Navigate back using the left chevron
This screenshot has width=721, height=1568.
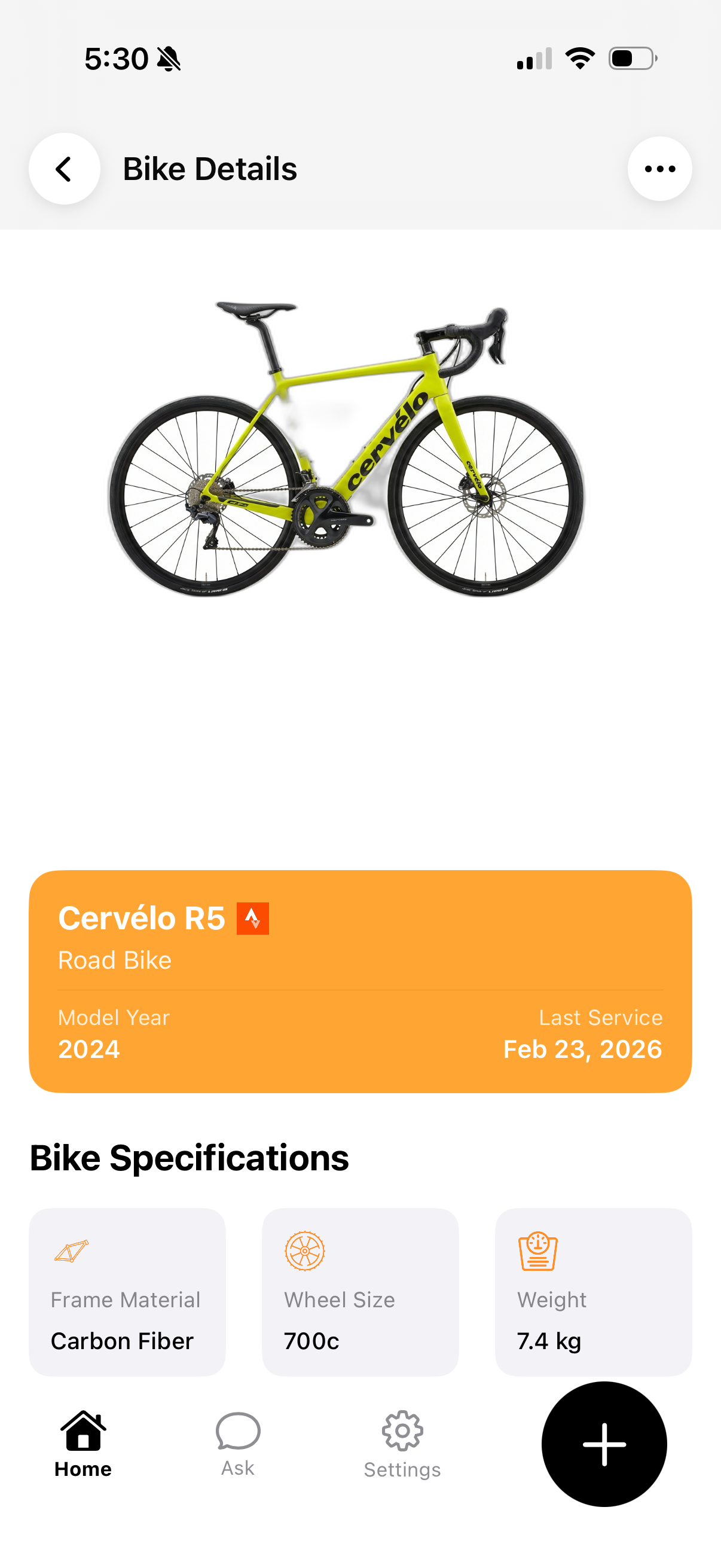(65, 169)
